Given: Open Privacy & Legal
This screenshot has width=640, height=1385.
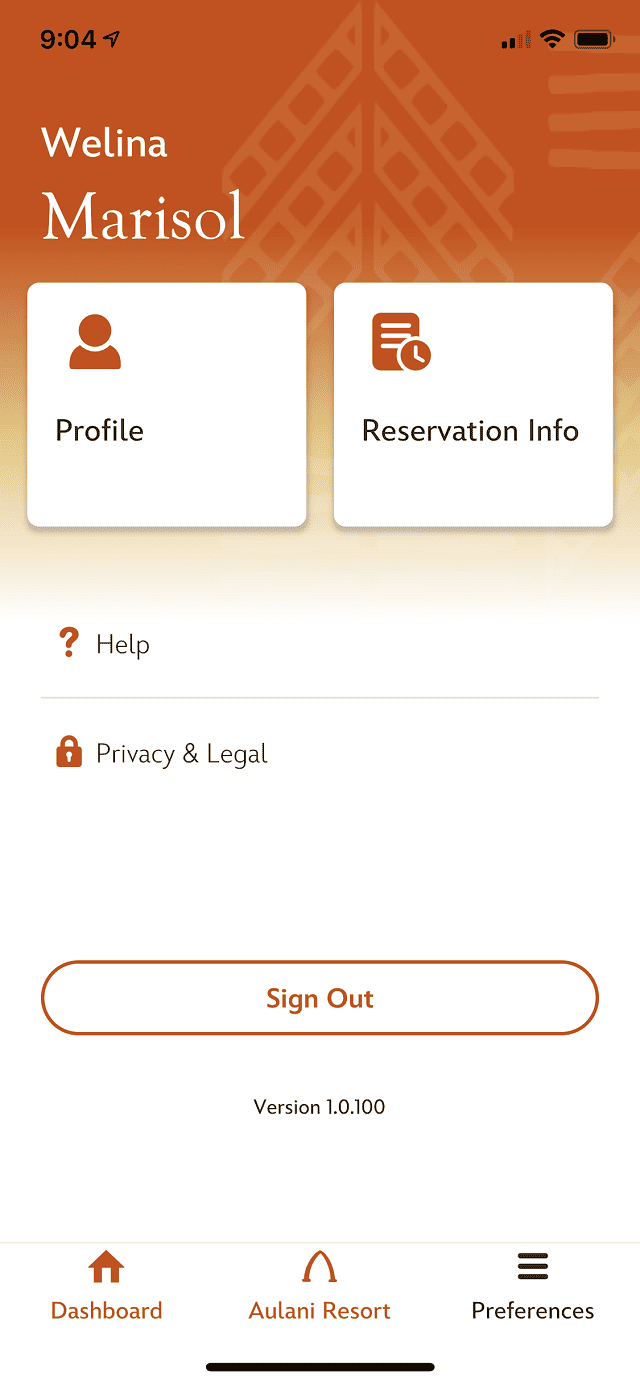Looking at the screenshot, I should tap(320, 753).
